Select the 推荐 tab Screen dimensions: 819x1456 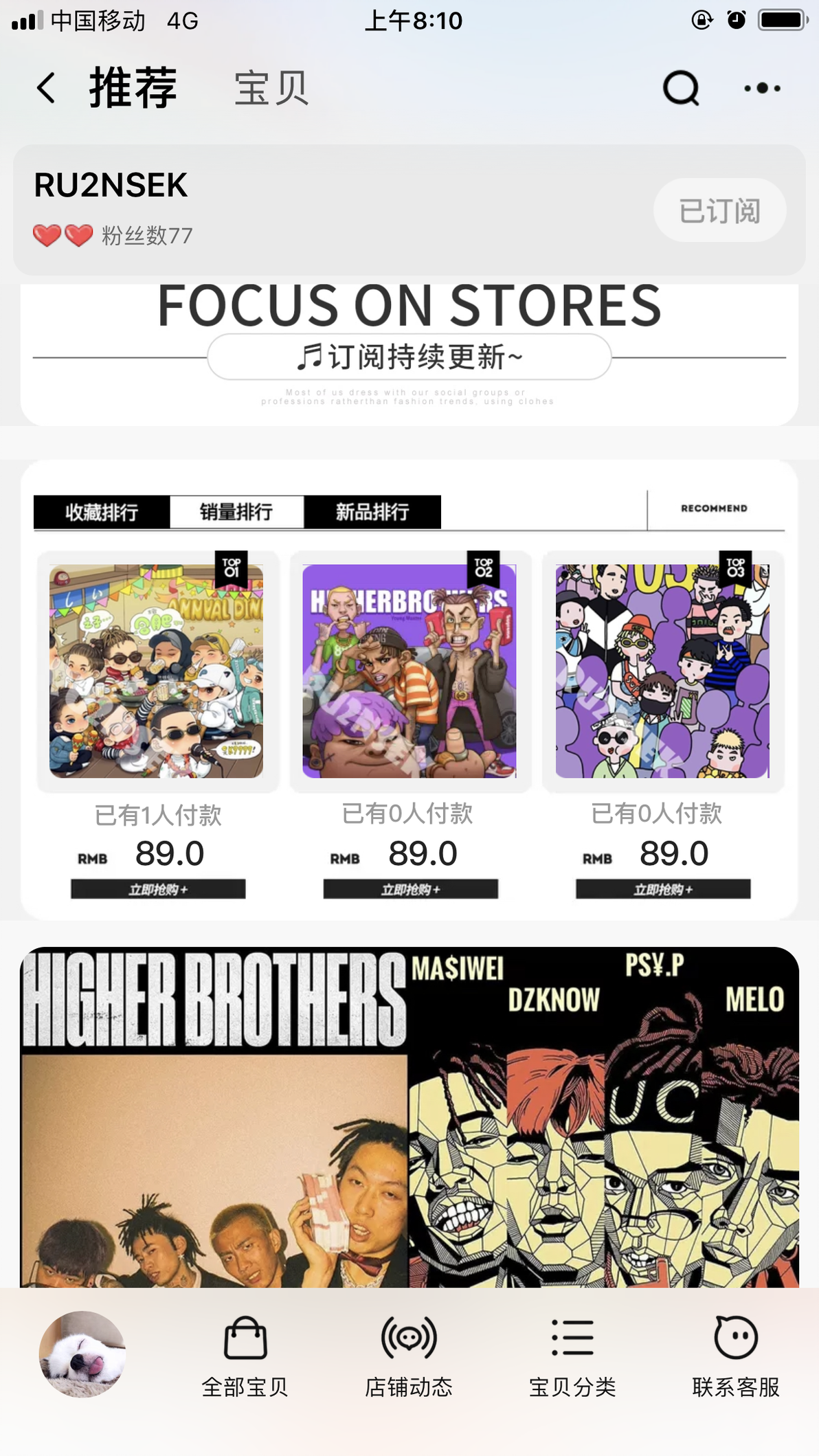pyautogui.click(x=133, y=88)
